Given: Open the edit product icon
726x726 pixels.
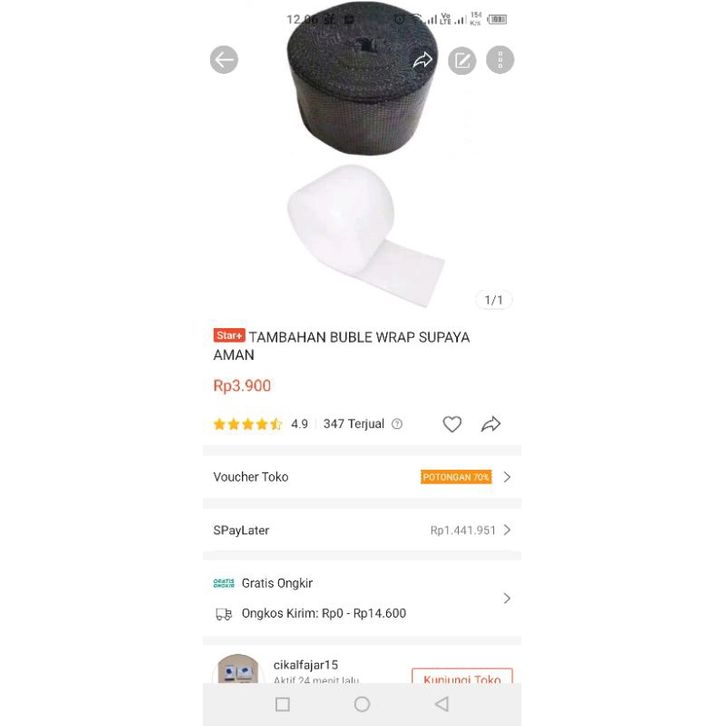Looking at the screenshot, I should click(462, 60).
